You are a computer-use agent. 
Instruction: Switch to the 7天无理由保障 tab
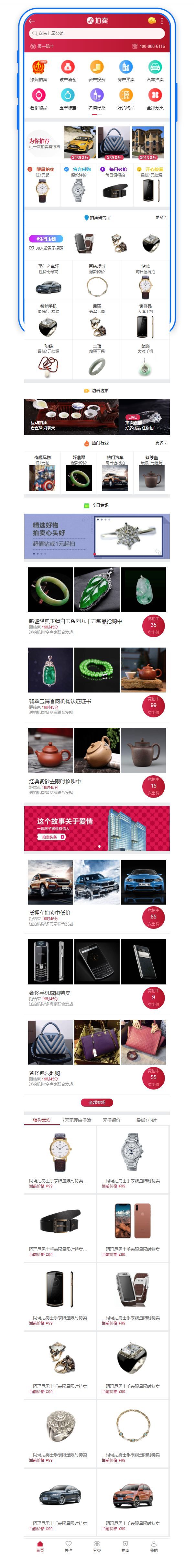(77, 1120)
